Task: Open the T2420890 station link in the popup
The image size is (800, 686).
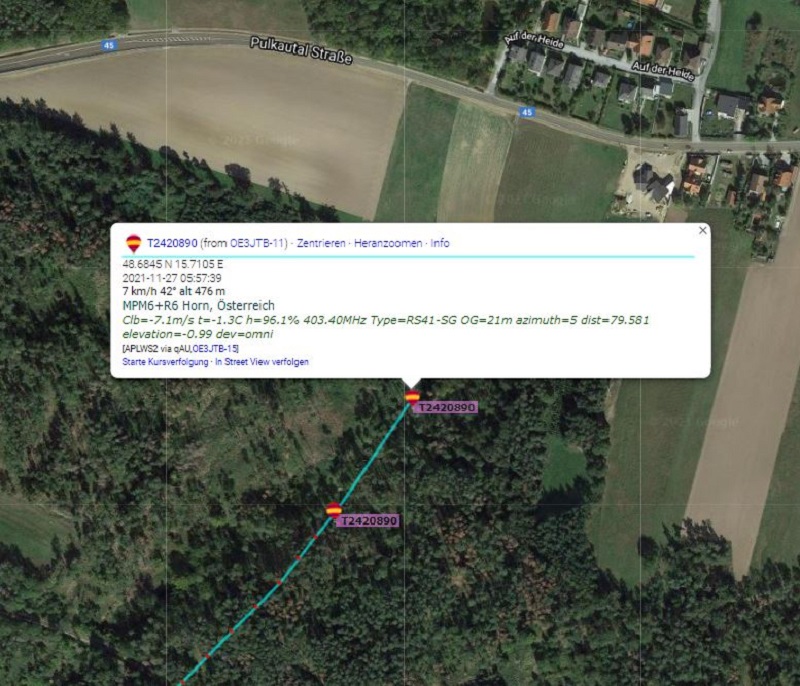Action: click(172, 243)
